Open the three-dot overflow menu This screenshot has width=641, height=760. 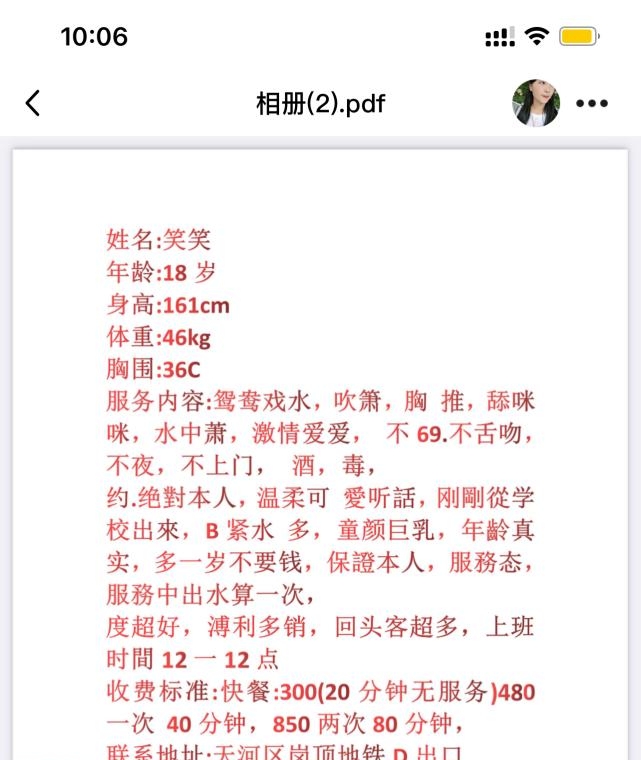(x=592, y=104)
